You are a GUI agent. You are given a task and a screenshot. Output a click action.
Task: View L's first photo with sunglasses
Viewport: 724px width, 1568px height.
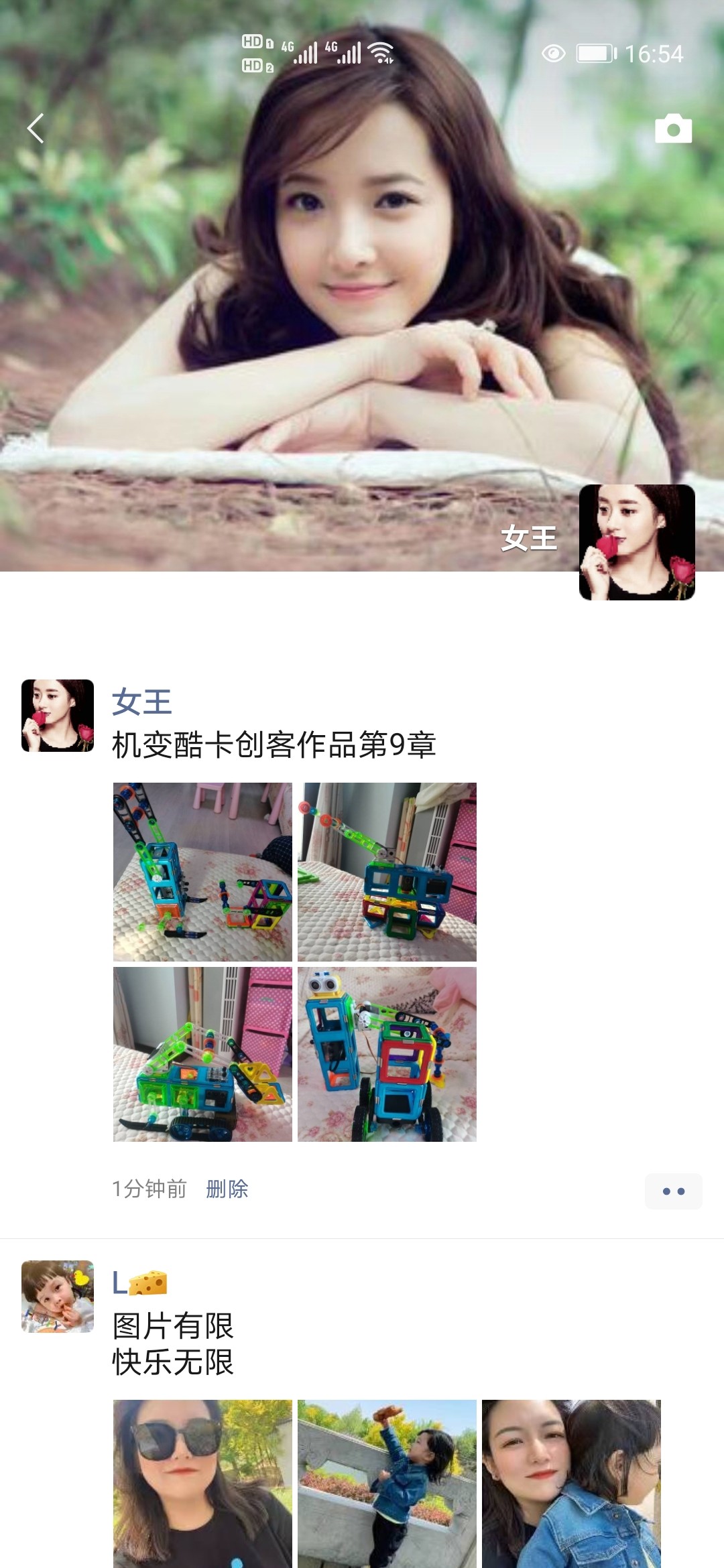click(x=202, y=1482)
